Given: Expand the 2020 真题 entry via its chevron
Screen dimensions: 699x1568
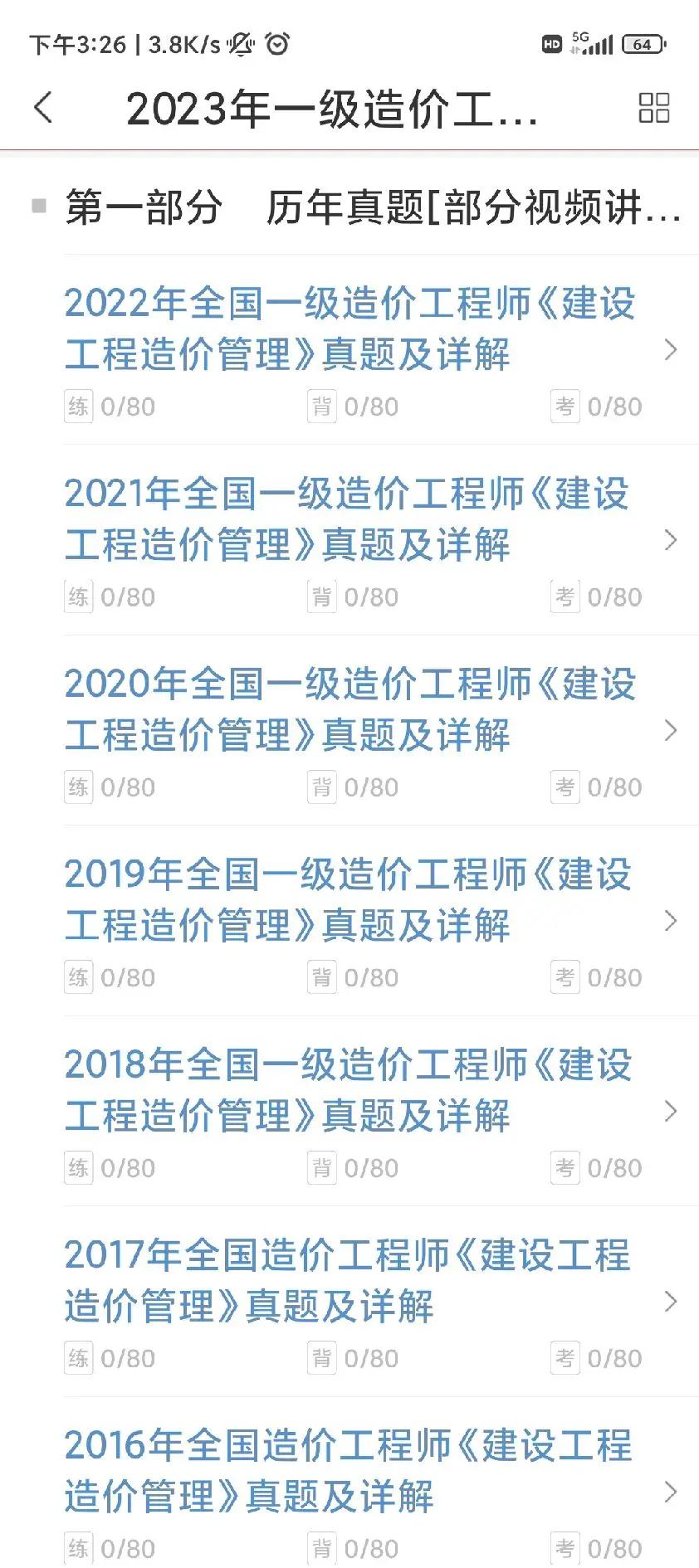Looking at the screenshot, I should [671, 731].
